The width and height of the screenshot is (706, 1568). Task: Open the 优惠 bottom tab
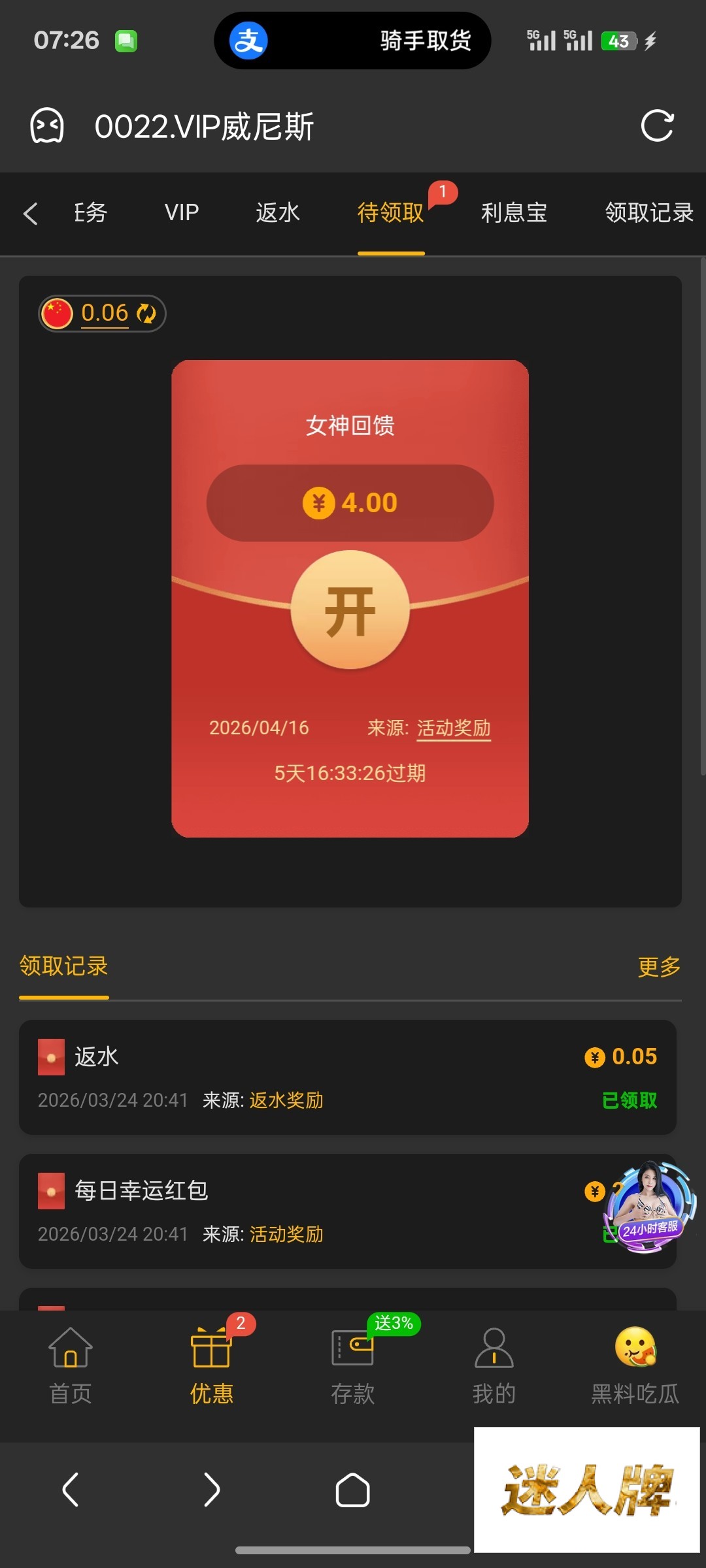(x=211, y=1365)
